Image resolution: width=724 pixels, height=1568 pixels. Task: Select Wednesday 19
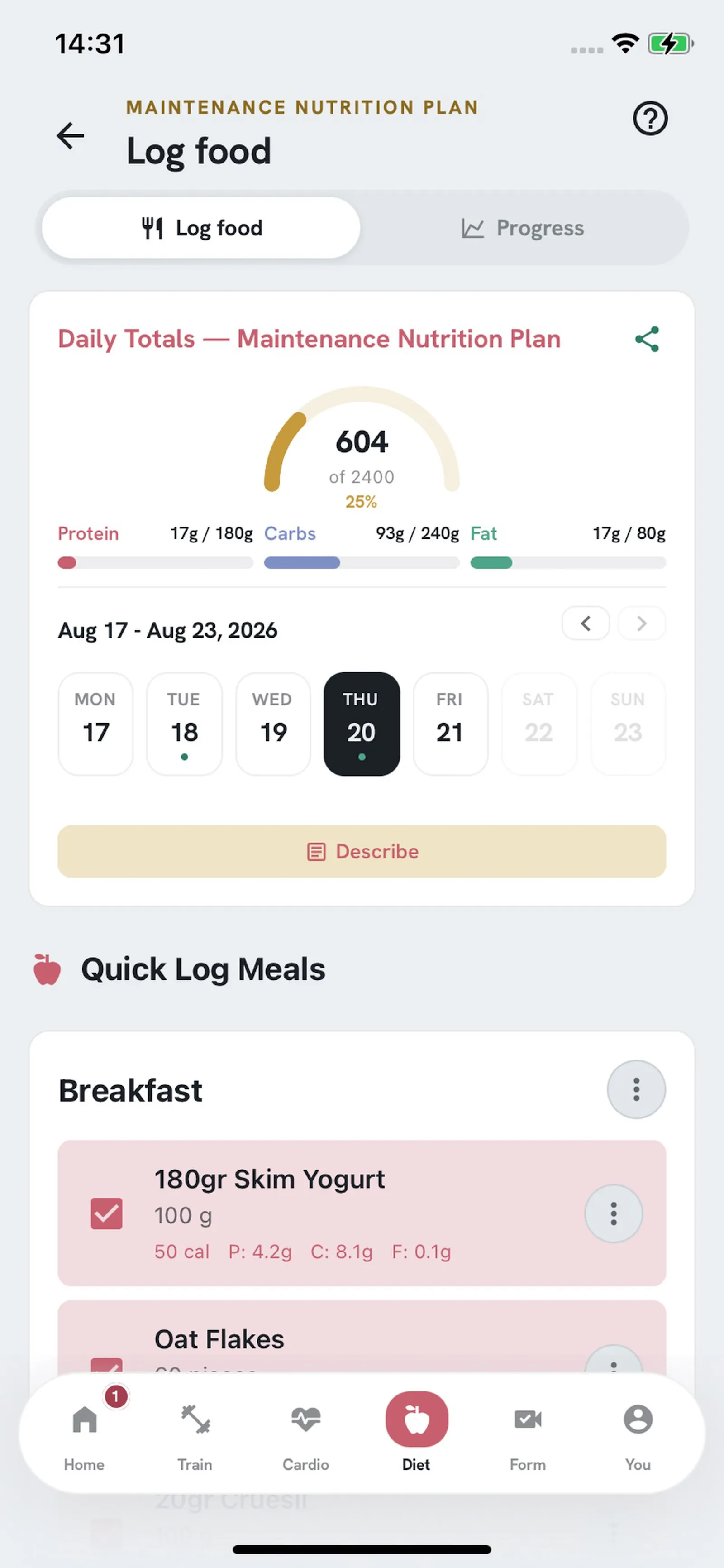pos(273,724)
